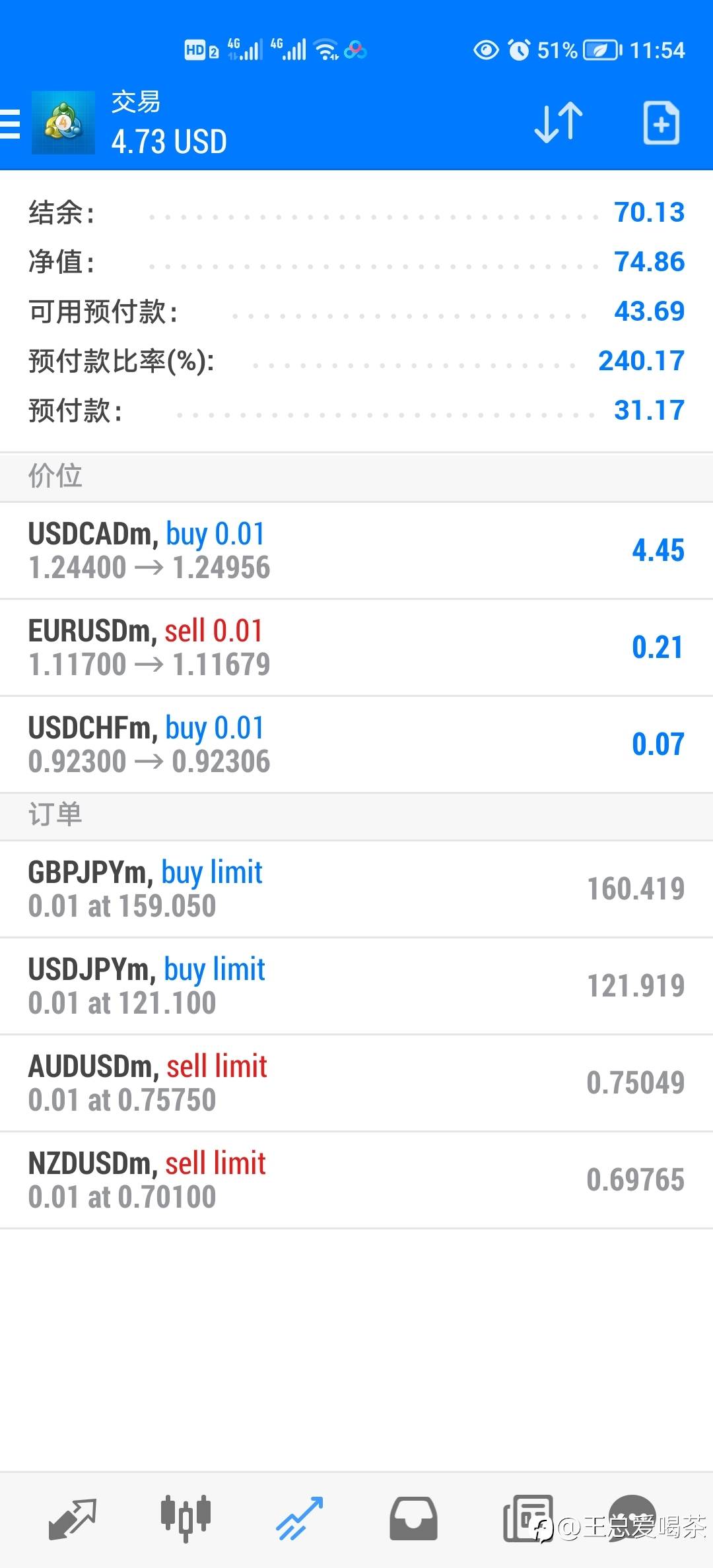Open the News tab

pyautogui.click(x=527, y=1519)
